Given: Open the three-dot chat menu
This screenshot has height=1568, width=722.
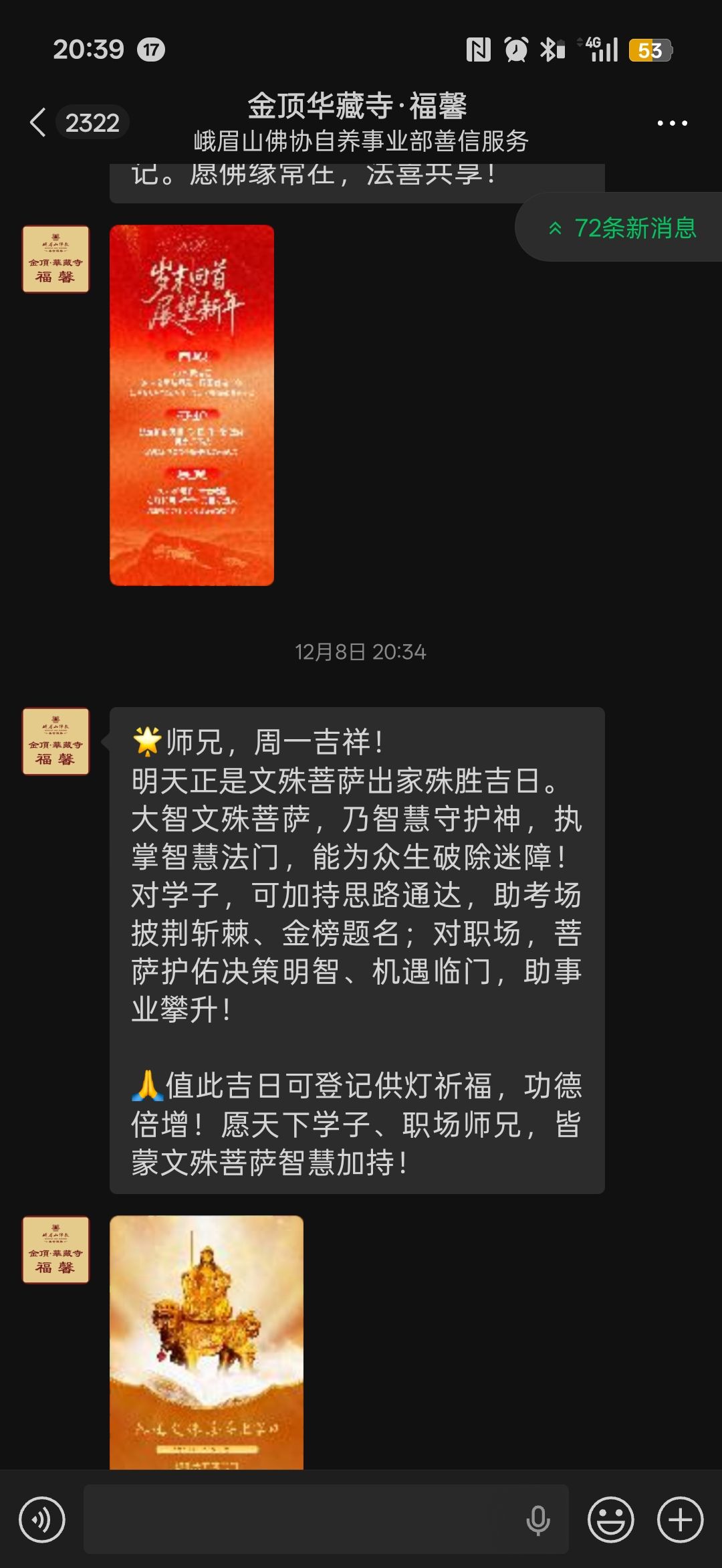Looking at the screenshot, I should pos(672,123).
